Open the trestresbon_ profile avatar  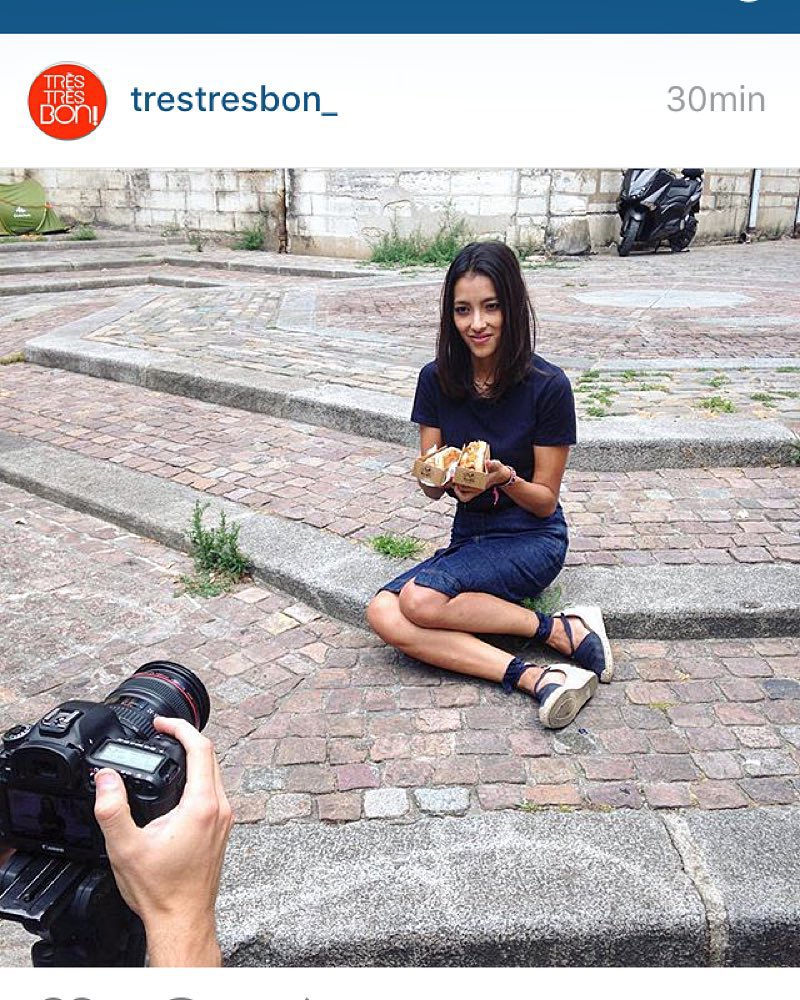click(x=67, y=101)
